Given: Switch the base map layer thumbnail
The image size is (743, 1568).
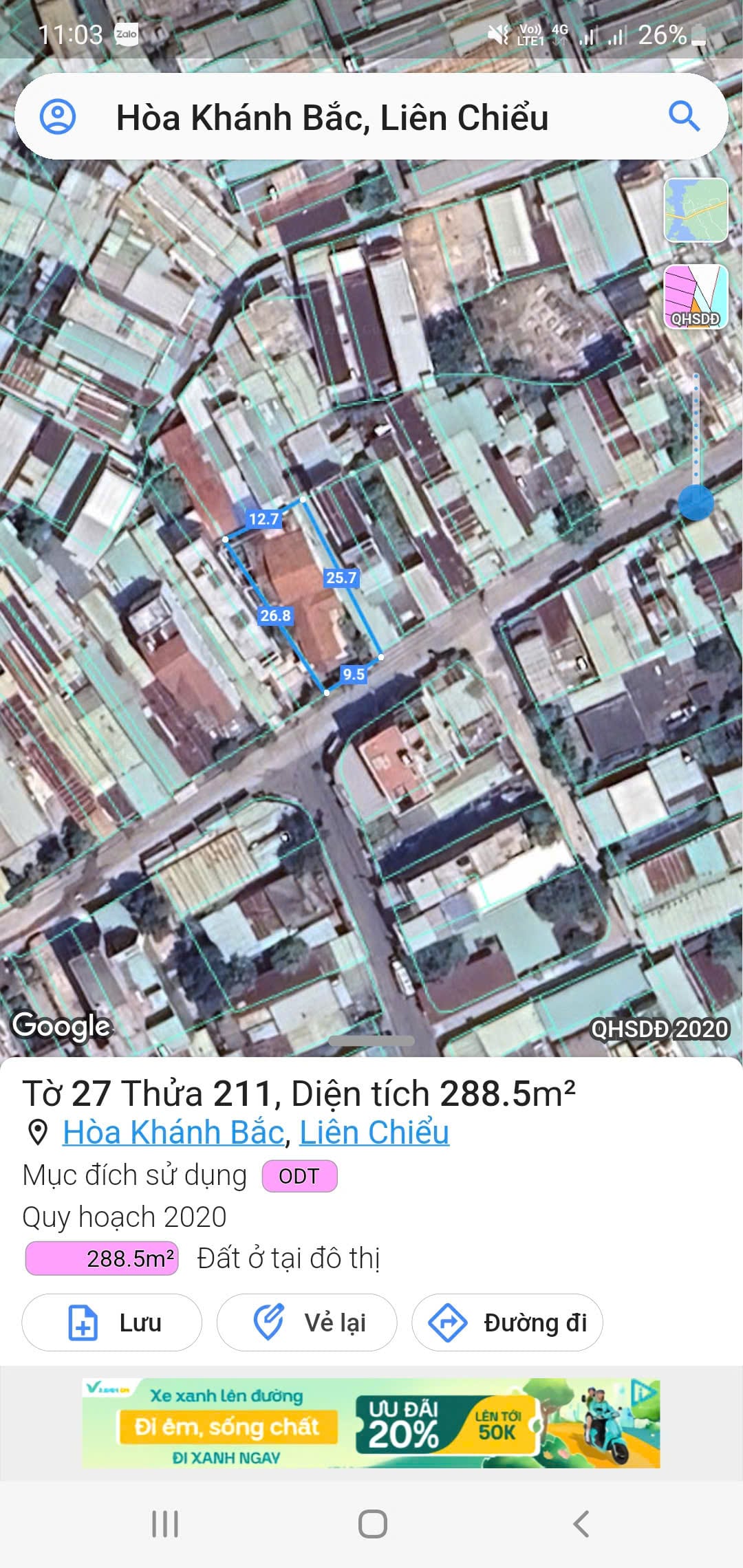Looking at the screenshot, I should 696,210.
